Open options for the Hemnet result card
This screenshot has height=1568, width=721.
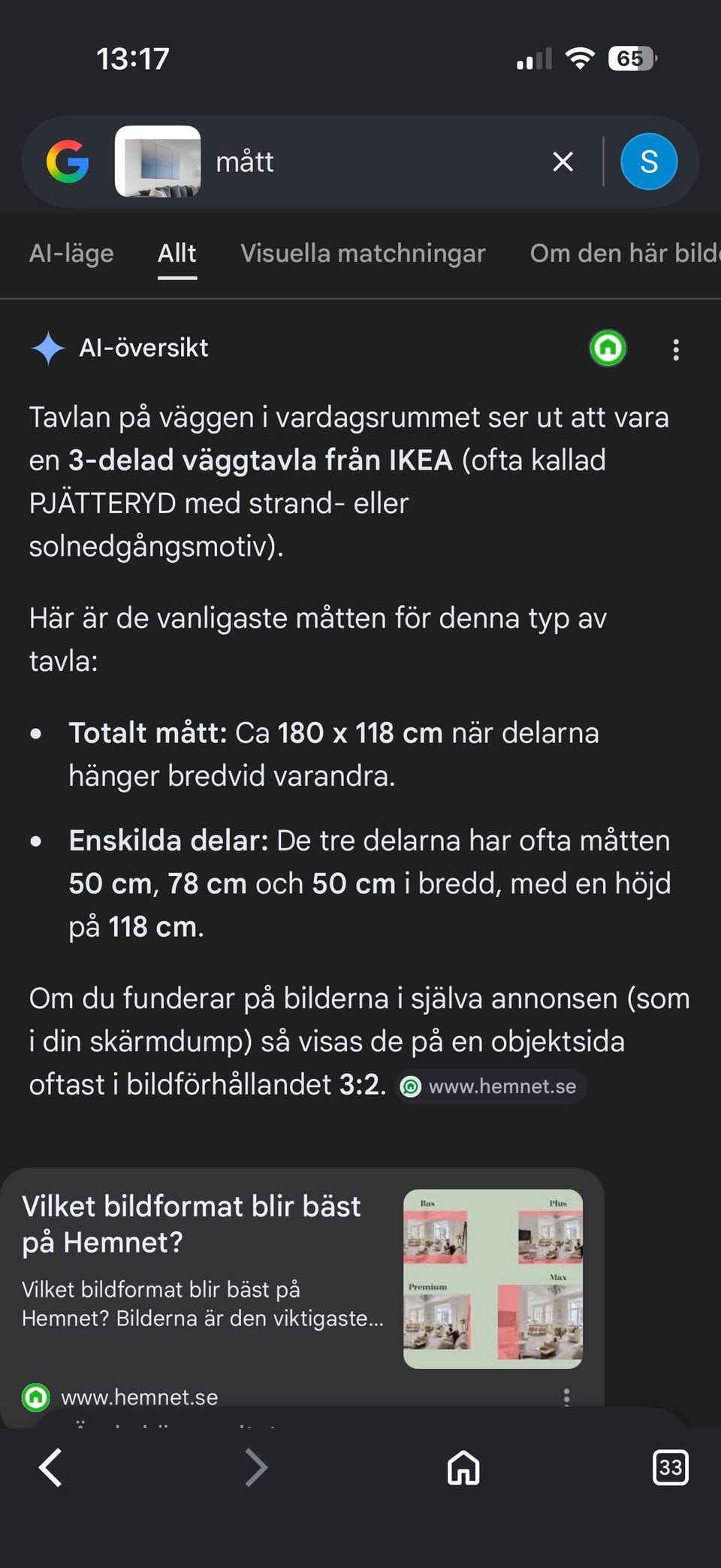click(x=566, y=1397)
